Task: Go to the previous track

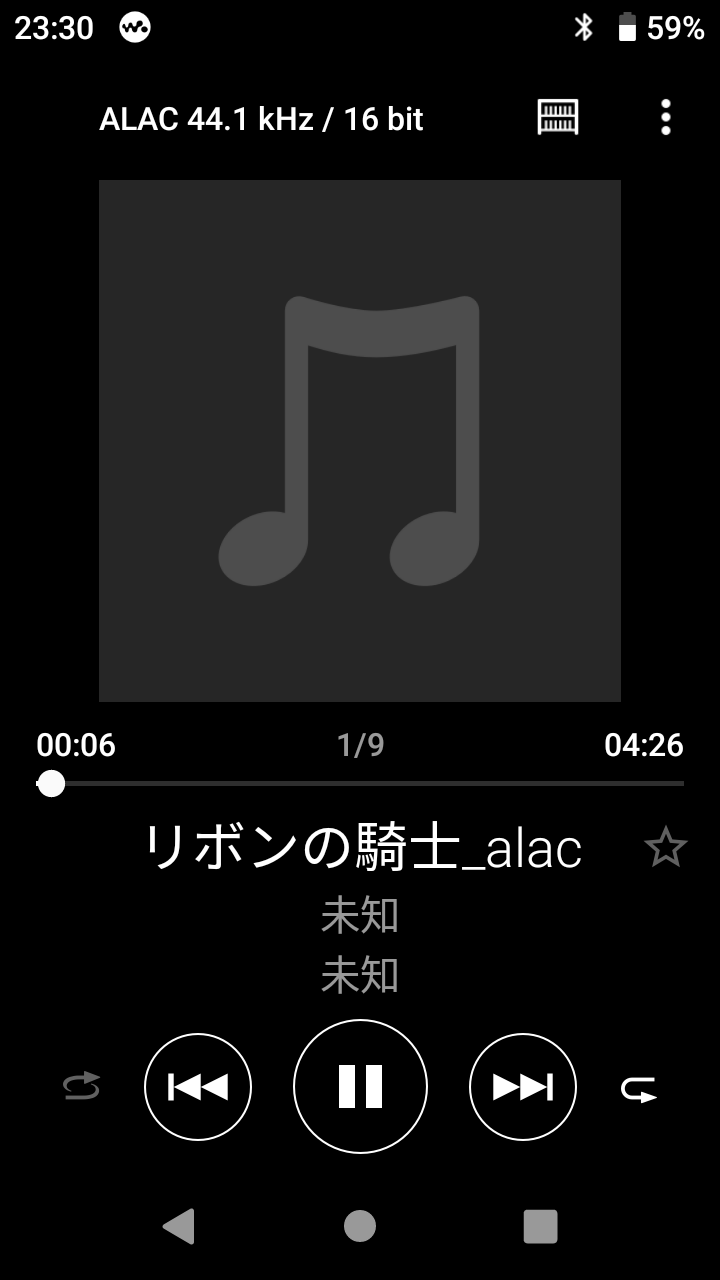Action: [198, 1087]
